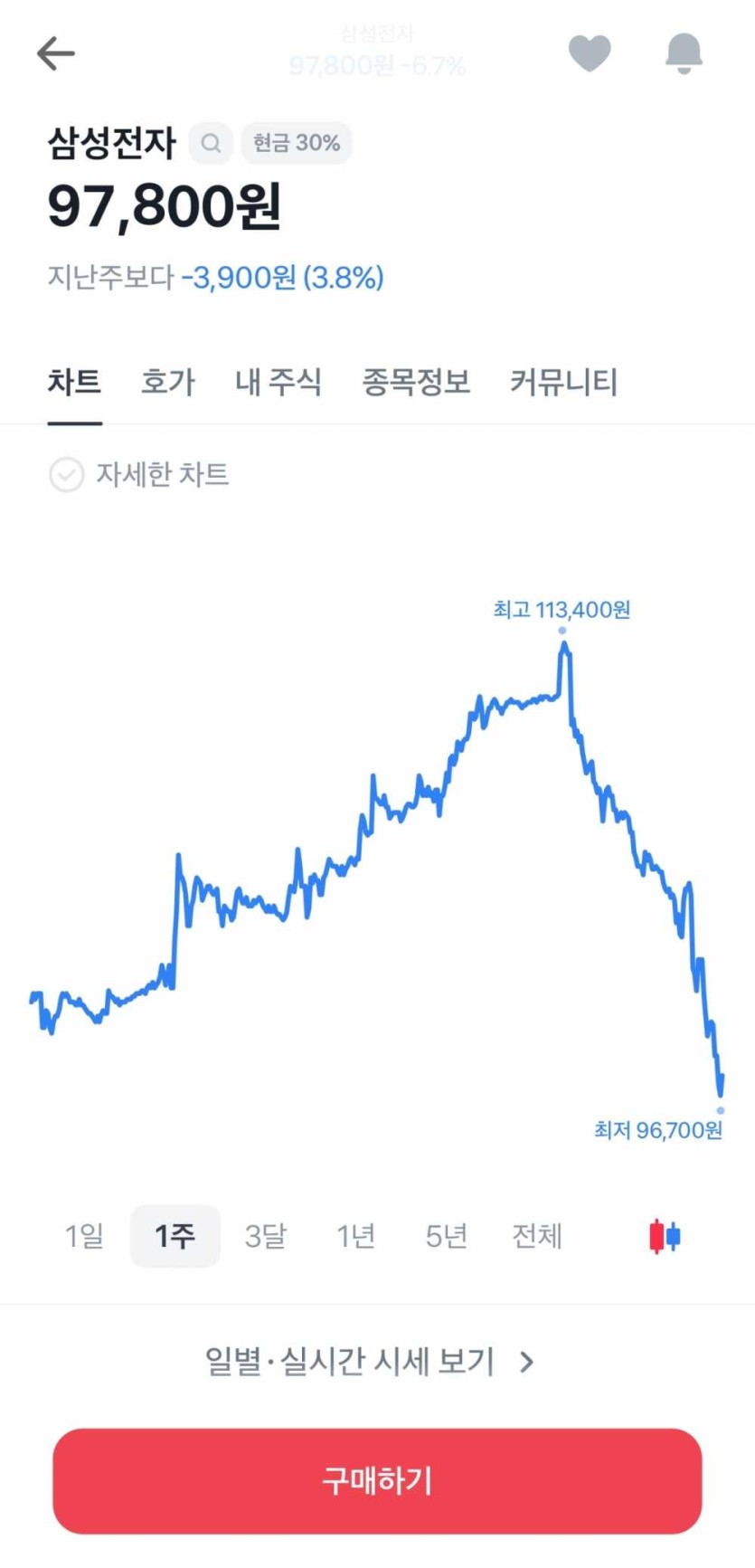Viewport: 755px width, 1568px height.
Task: Tap the 현금 30% chip
Action: pyautogui.click(x=297, y=143)
